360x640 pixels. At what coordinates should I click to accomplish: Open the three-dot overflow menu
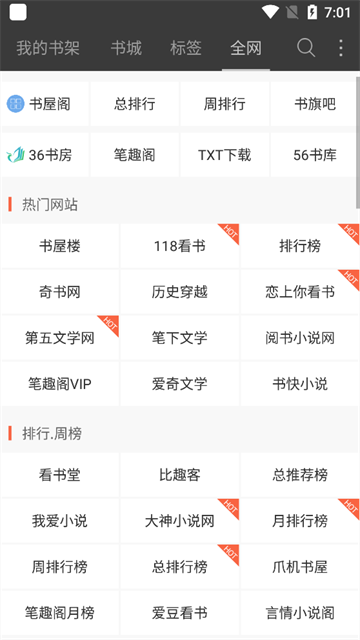tap(341, 48)
